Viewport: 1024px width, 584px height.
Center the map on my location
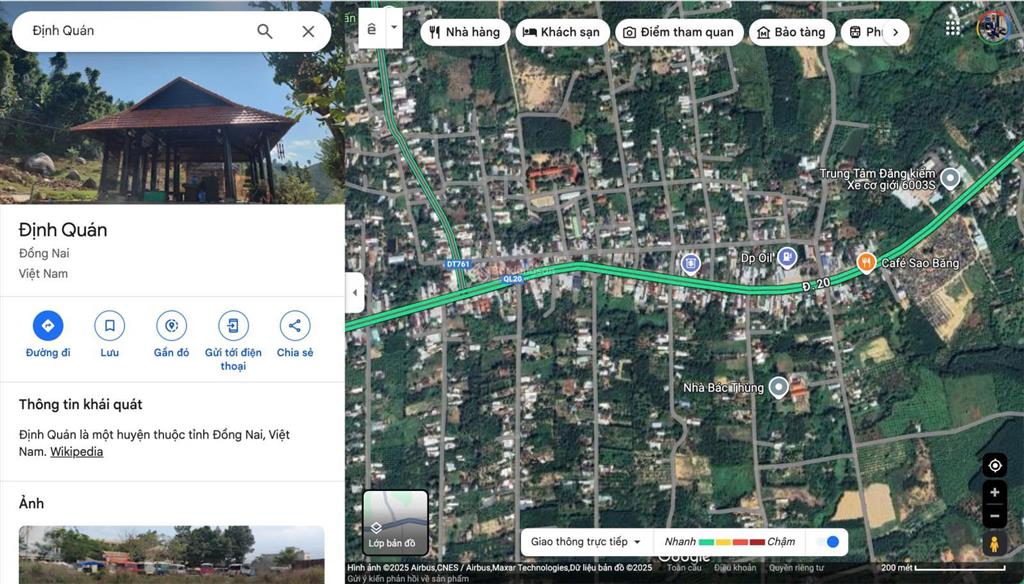(x=994, y=465)
